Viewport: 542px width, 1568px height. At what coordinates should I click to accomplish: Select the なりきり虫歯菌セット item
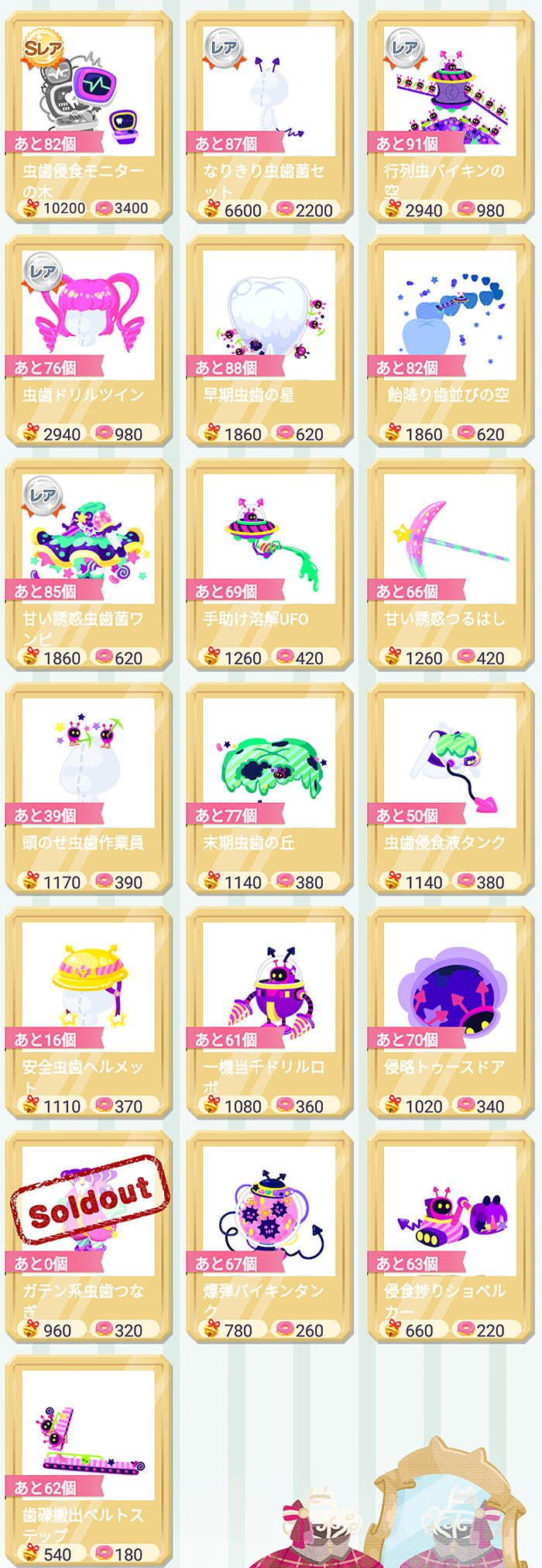click(269, 116)
